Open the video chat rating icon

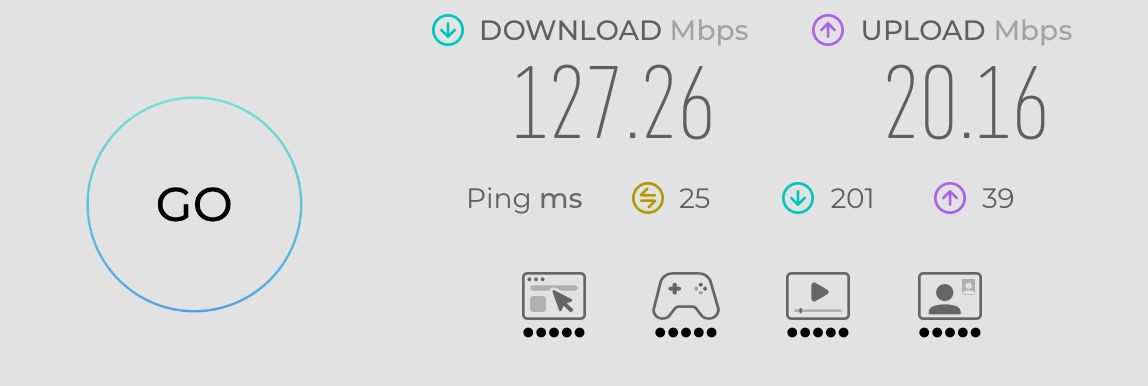point(950,296)
